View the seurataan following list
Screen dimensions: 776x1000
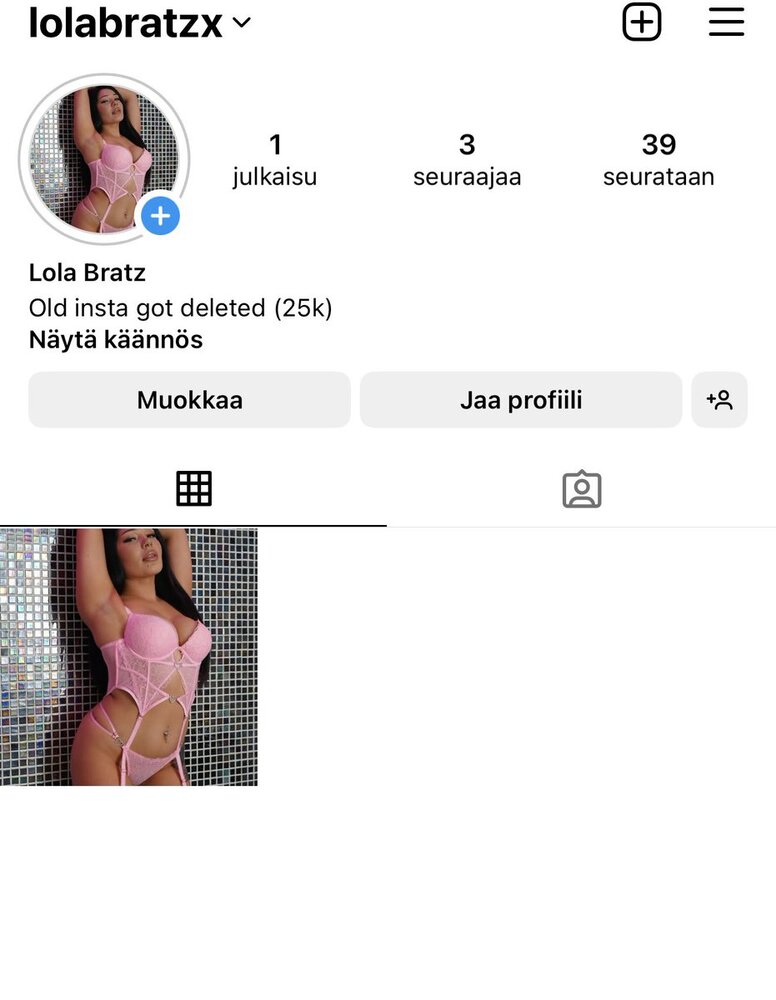tap(658, 160)
